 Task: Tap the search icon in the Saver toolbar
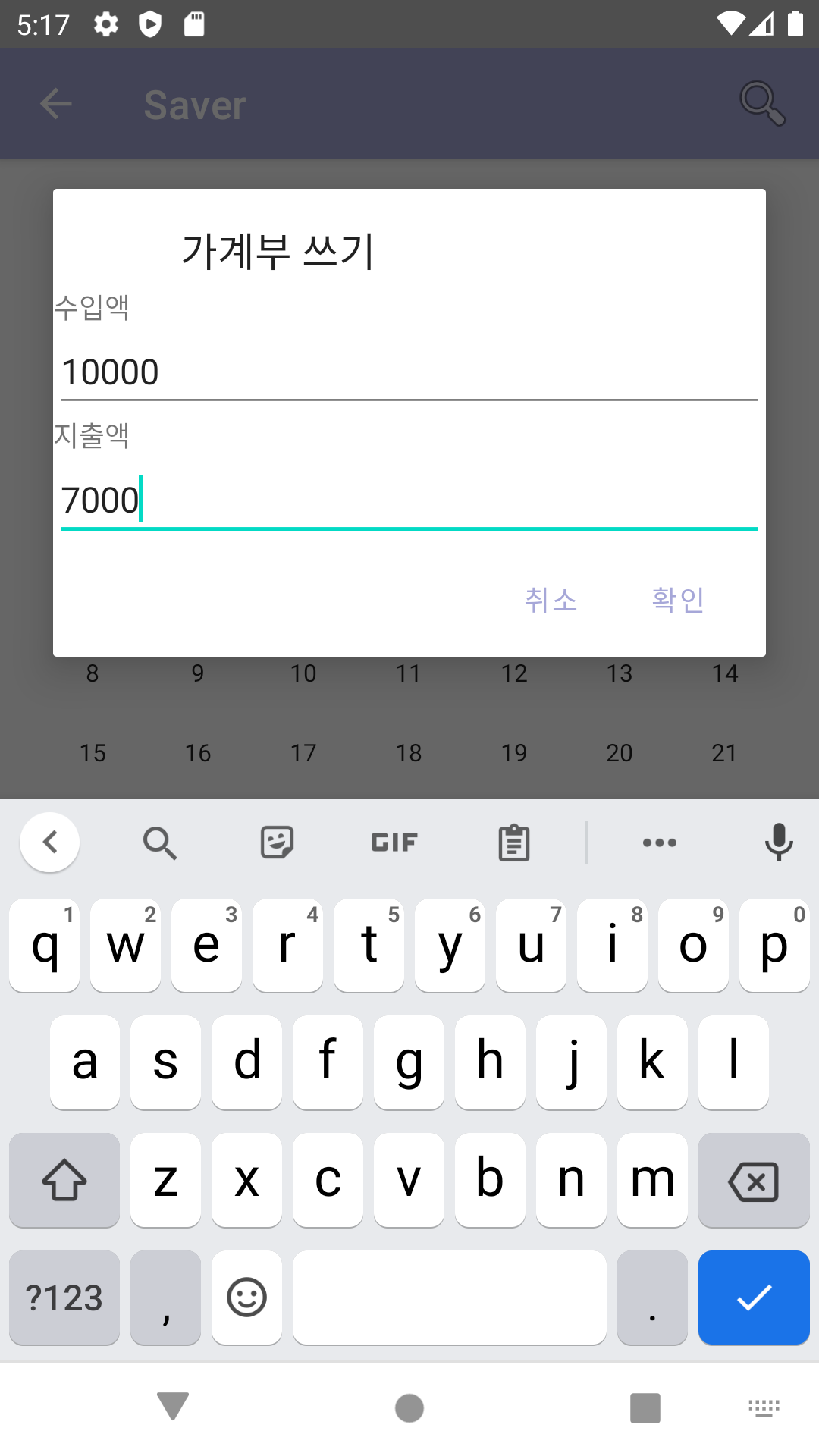(763, 104)
